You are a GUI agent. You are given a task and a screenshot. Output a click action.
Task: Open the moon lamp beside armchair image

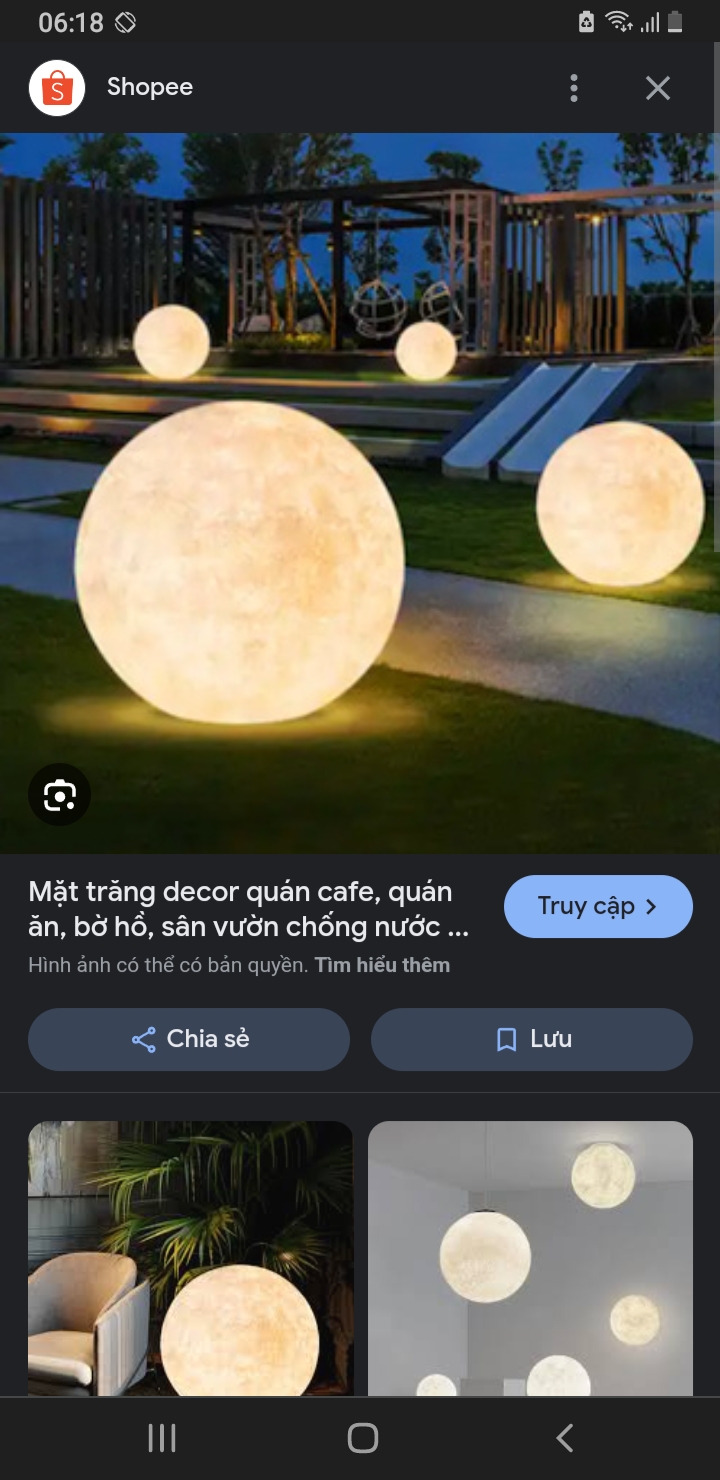[x=190, y=1258]
